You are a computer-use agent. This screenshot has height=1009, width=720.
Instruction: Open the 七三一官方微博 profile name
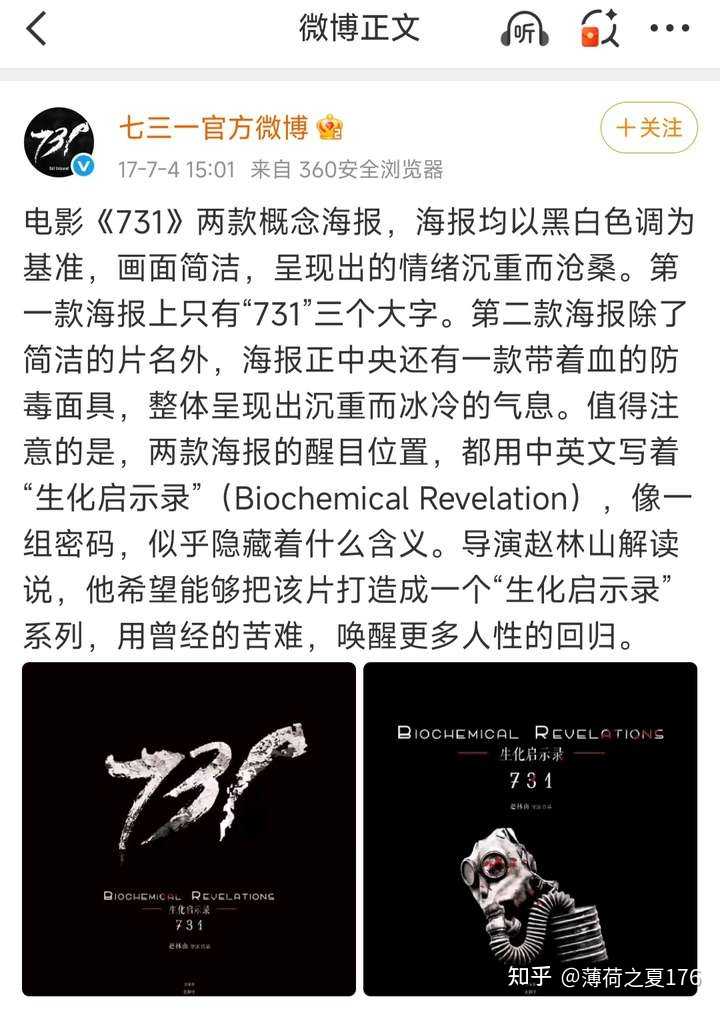point(214,128)
